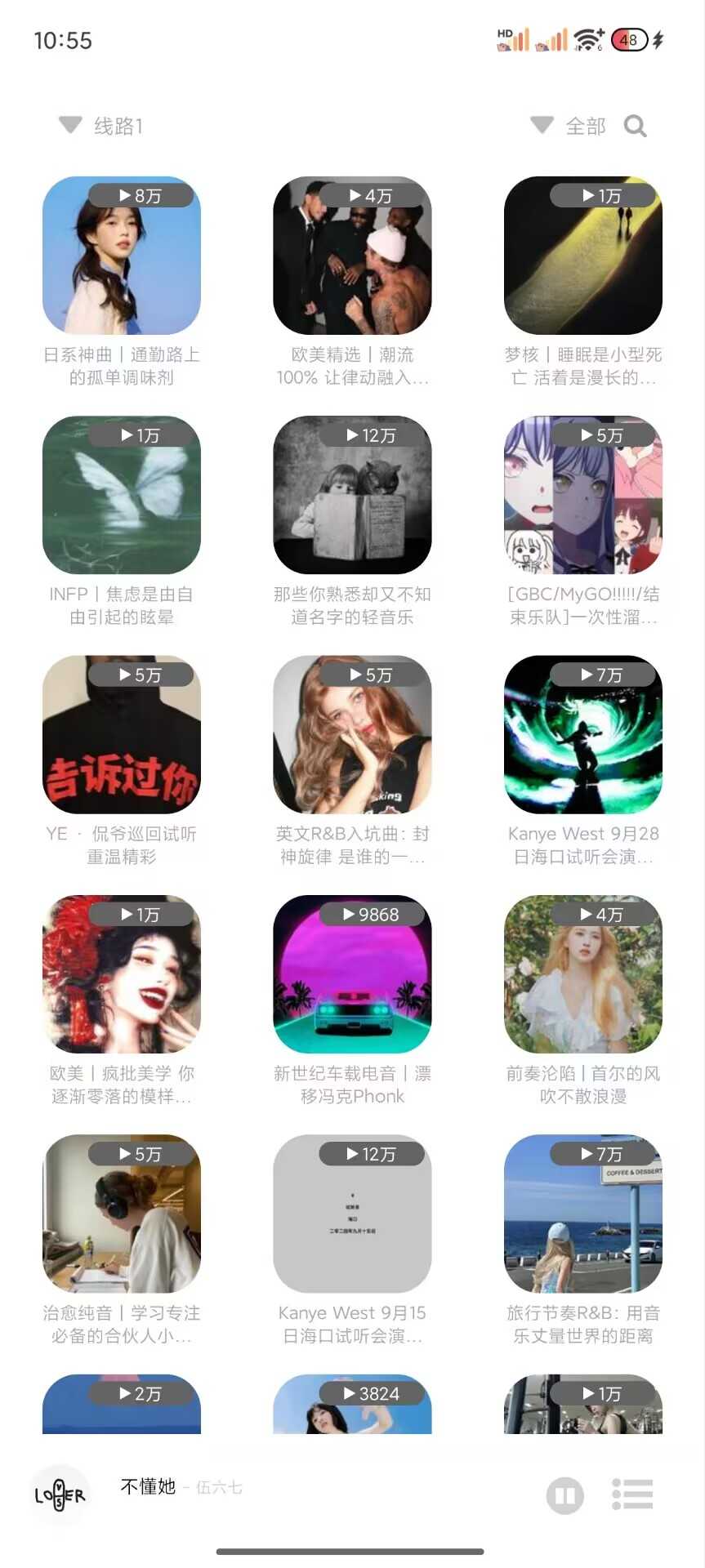Open the 英文R&B入坑曲 playlist

click(352, 734)
